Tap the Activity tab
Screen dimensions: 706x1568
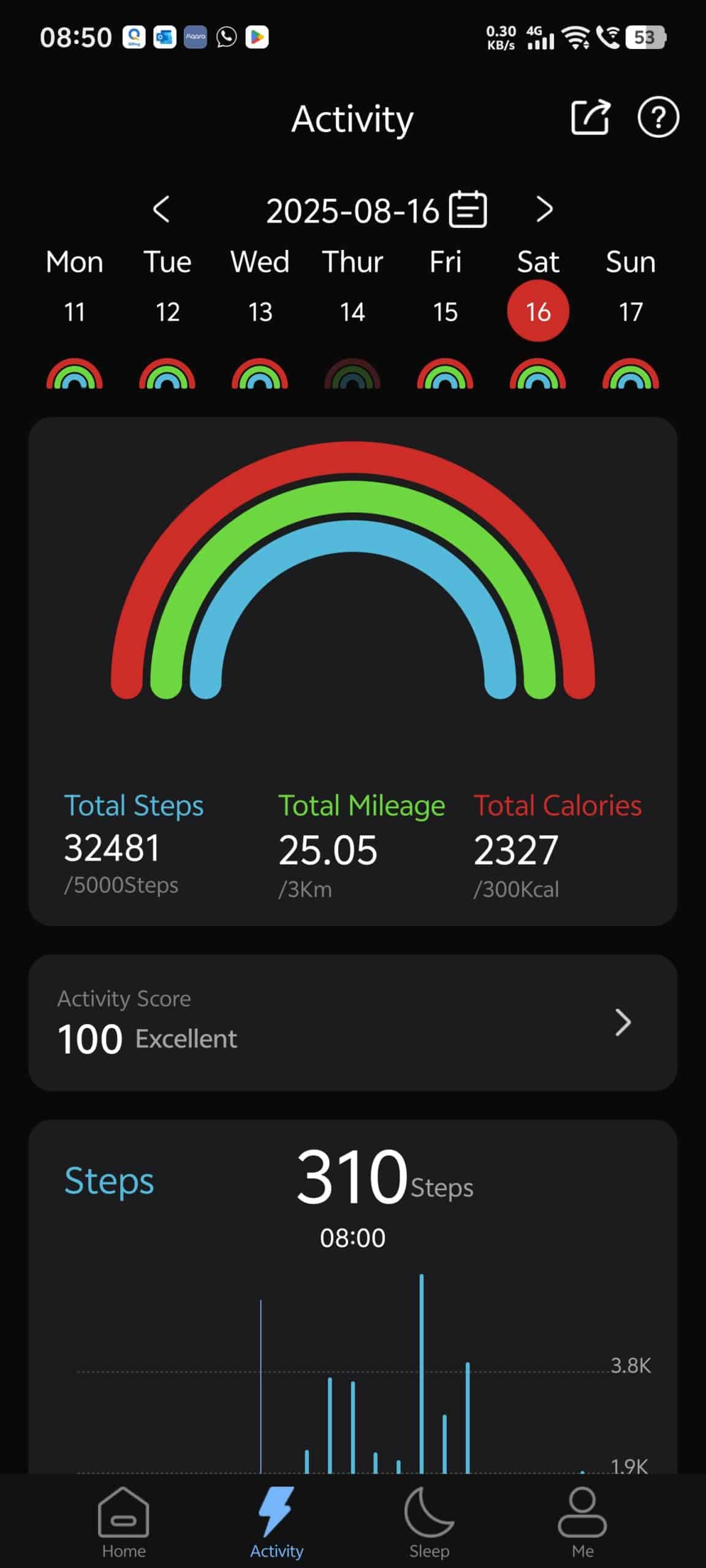click(x=276, y=1521)
